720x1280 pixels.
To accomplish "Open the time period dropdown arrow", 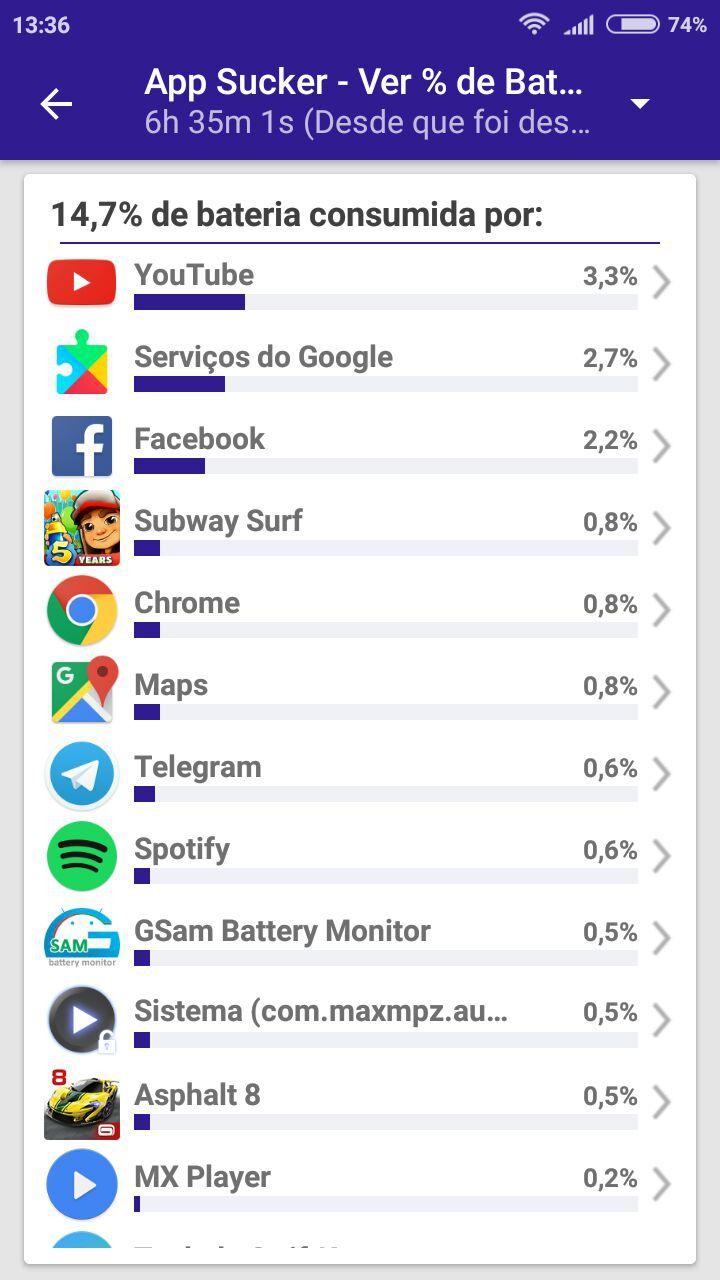I will pos(640,104).
